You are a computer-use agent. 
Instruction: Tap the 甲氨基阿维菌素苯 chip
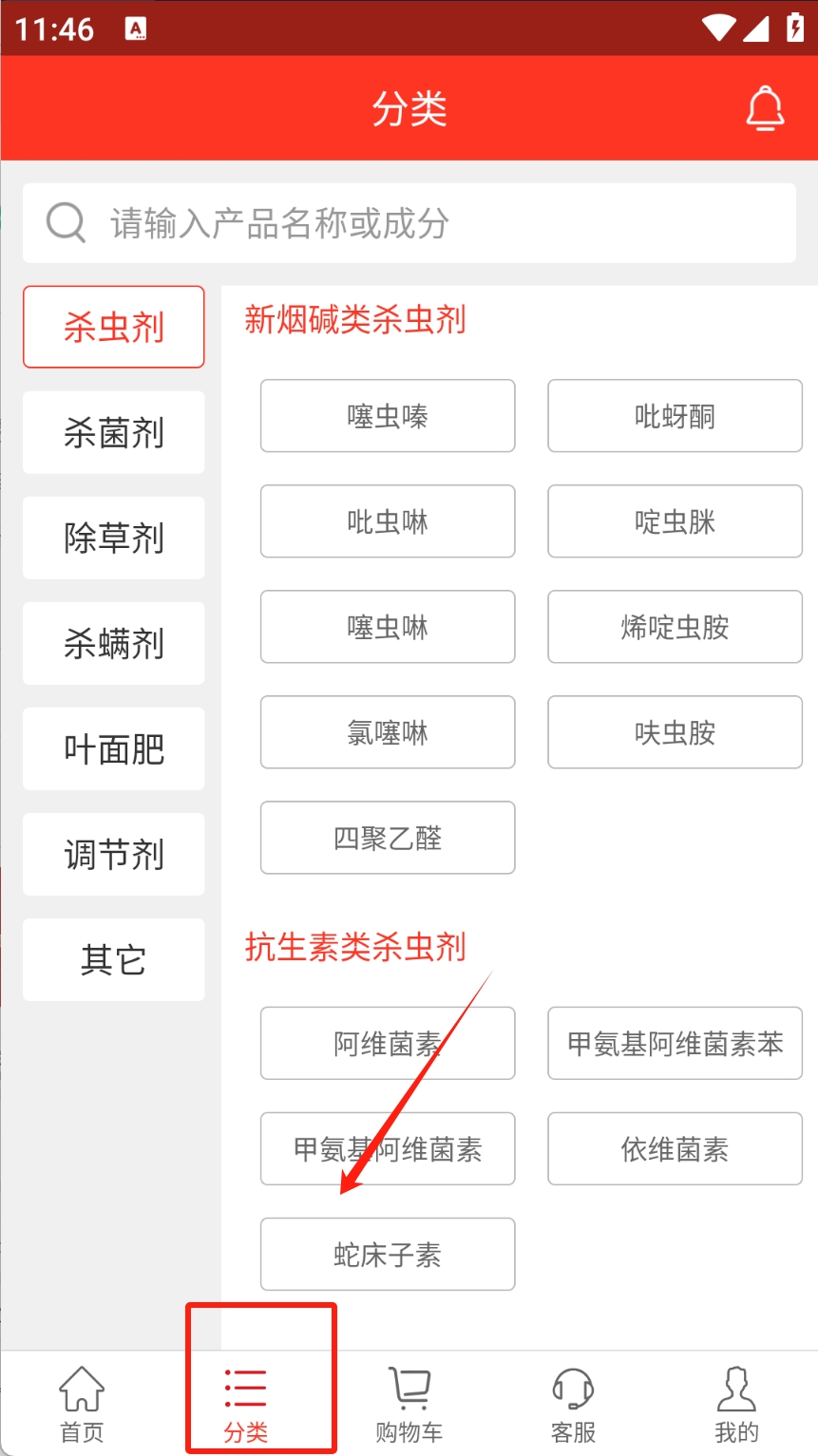675,1044
